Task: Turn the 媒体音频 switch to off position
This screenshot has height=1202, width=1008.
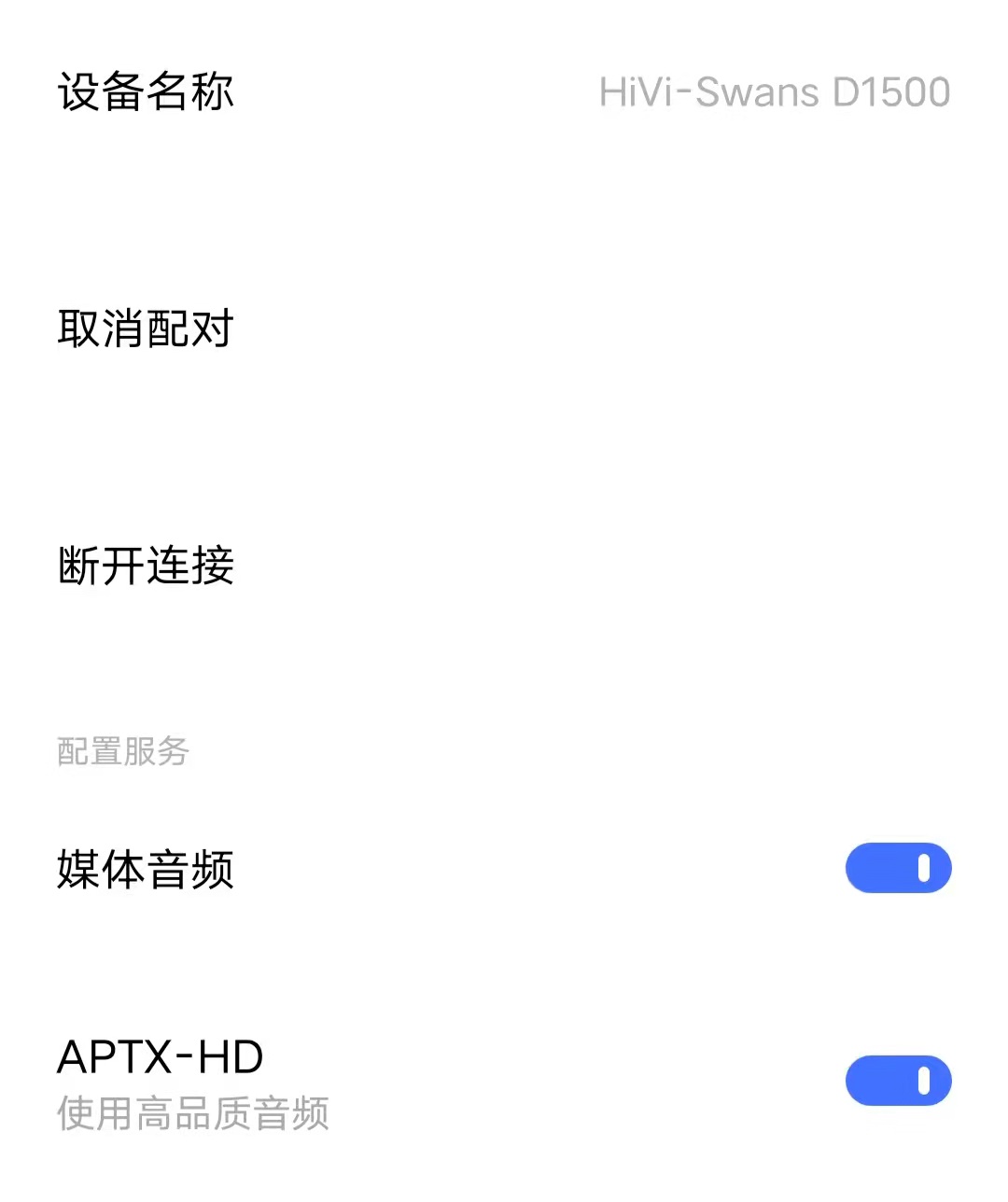Action: click(x=898, y=868)
